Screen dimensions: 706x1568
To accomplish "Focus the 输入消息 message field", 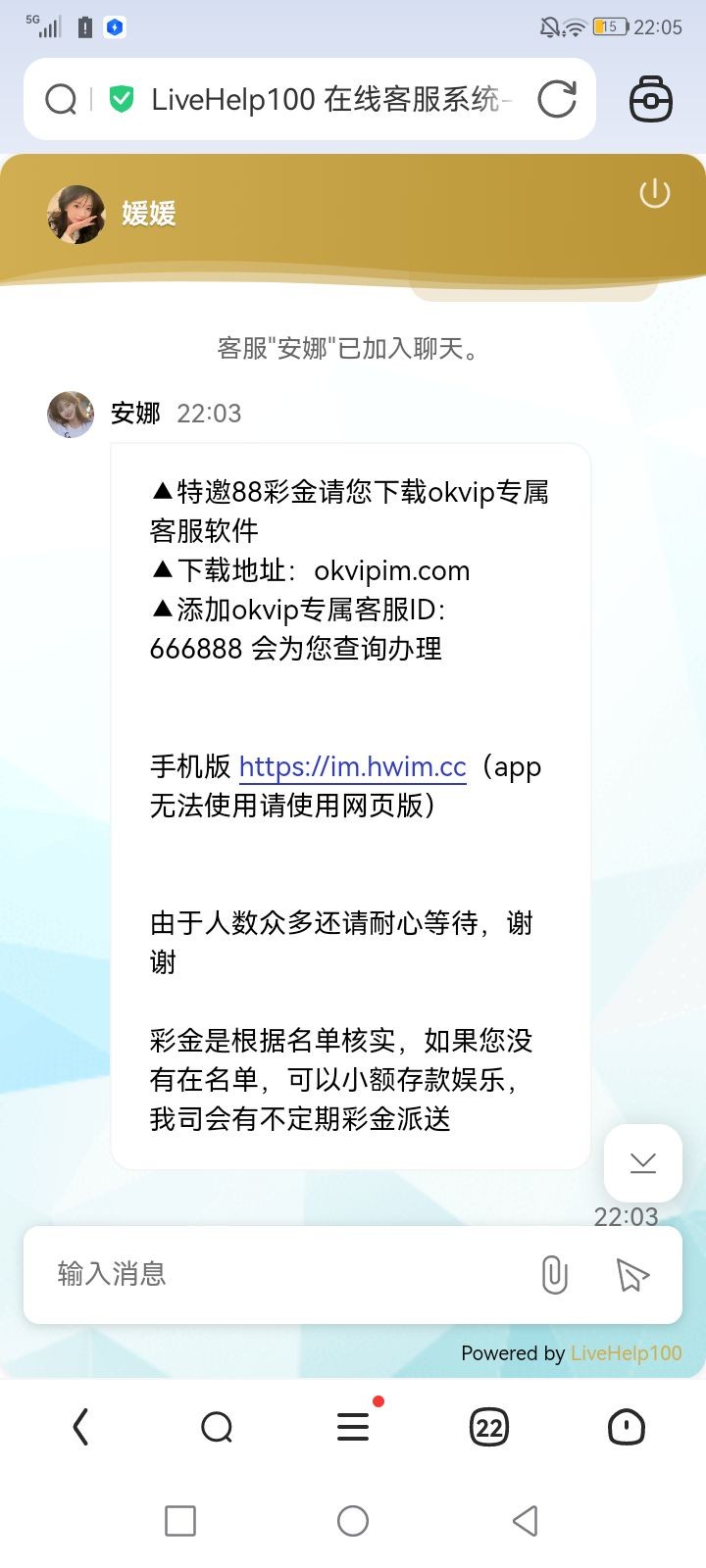I will (x=284, y=1274).
